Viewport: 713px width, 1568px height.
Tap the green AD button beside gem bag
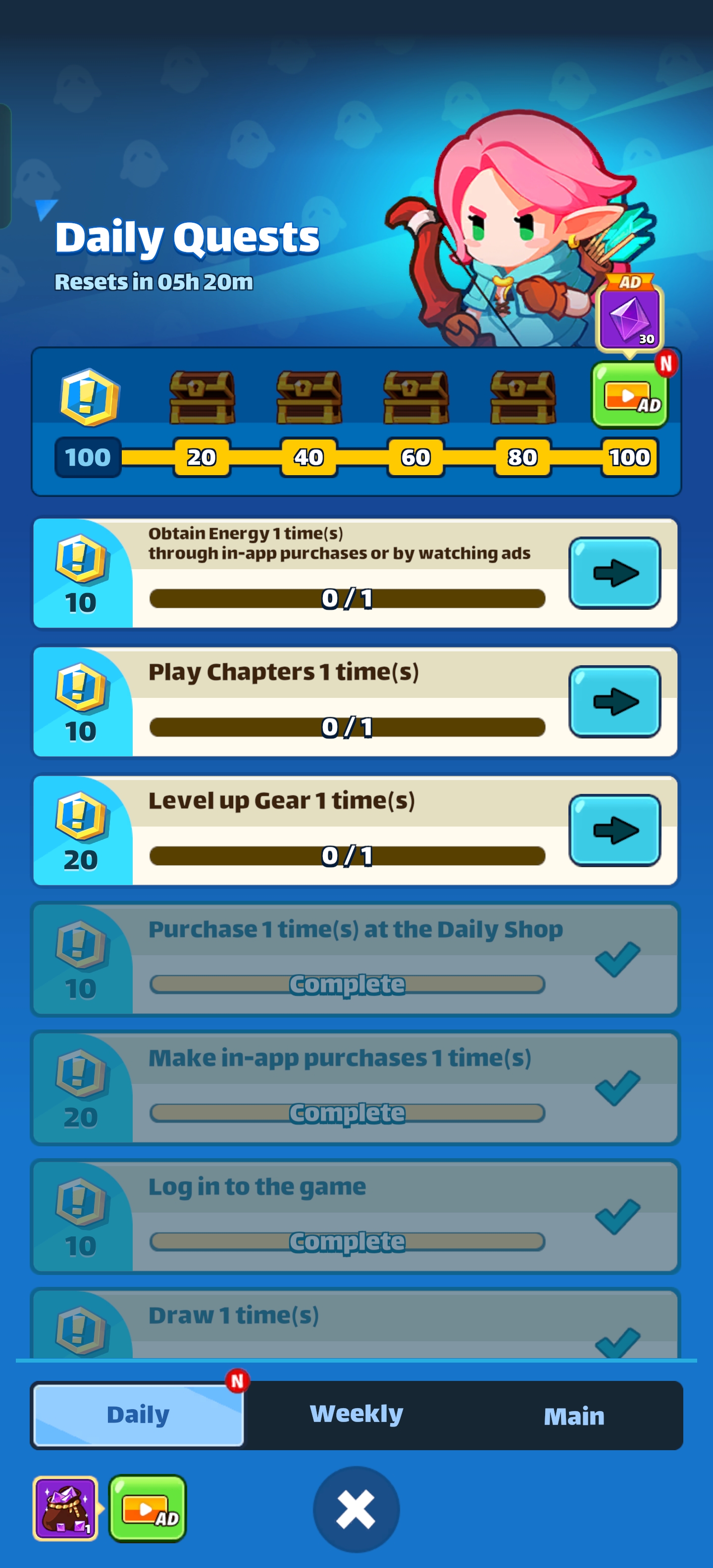tap(148, 1508)
